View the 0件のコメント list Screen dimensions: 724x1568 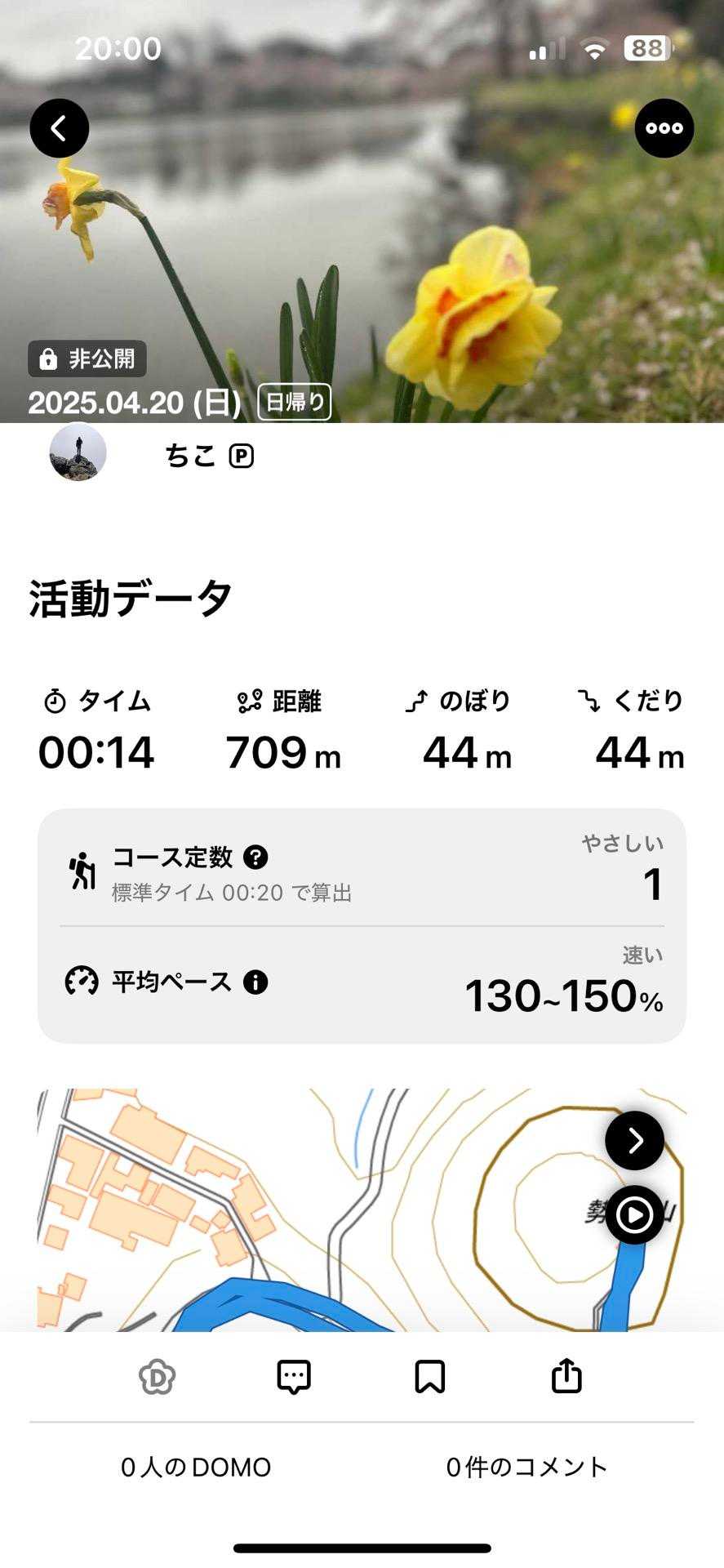click(526, 1468)
